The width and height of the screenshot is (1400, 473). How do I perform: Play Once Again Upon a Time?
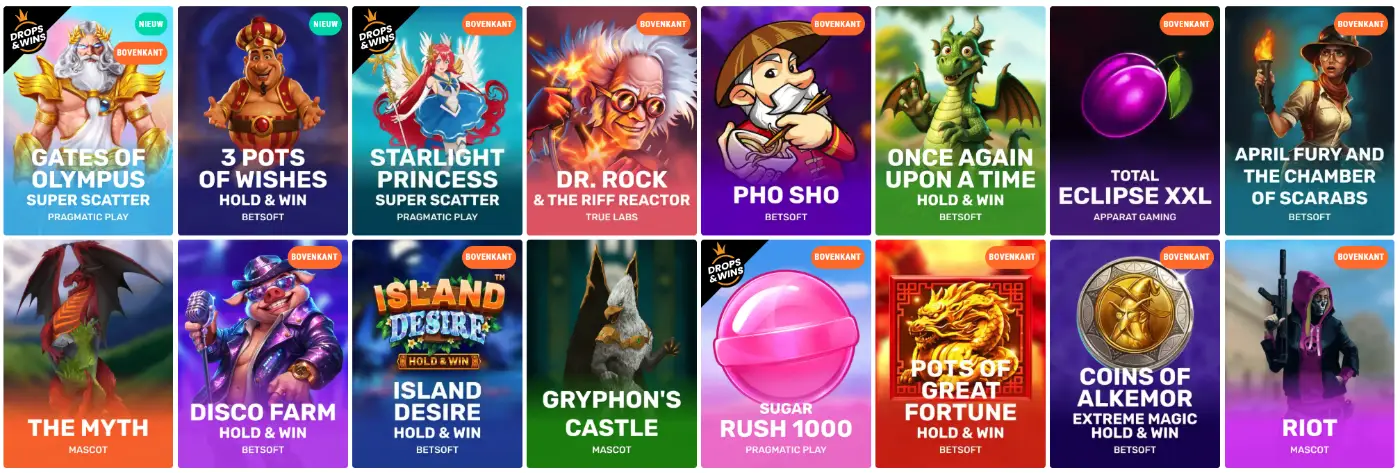tap(961, 121)
